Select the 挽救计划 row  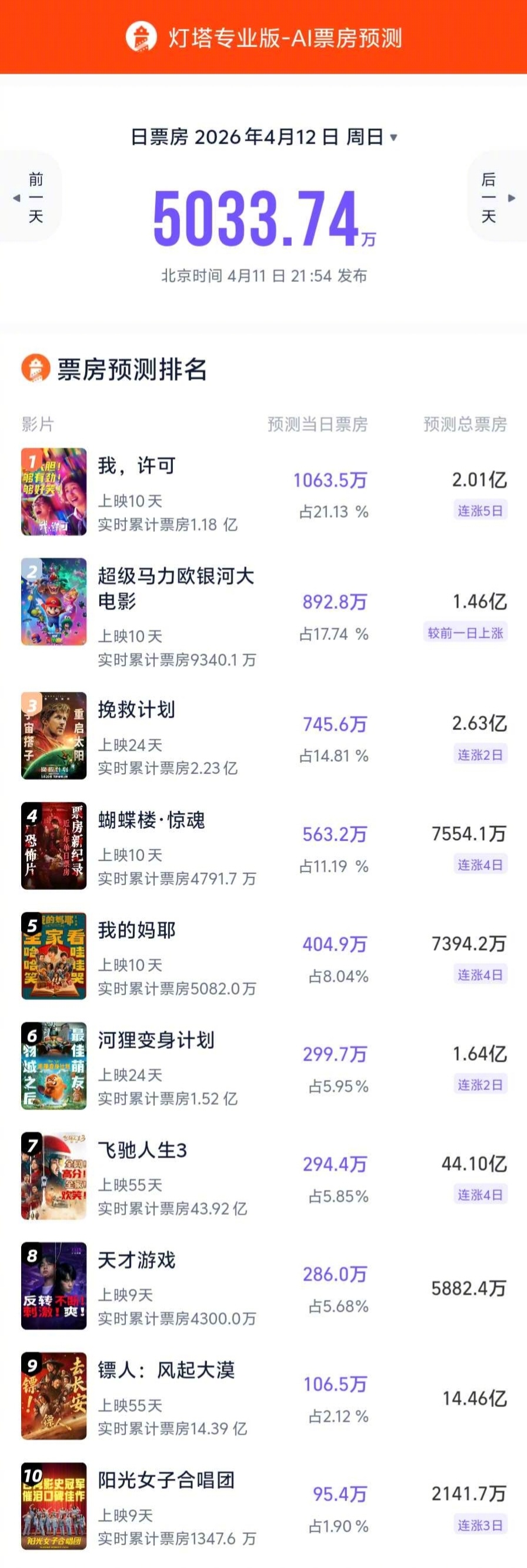tap(136, 710)
